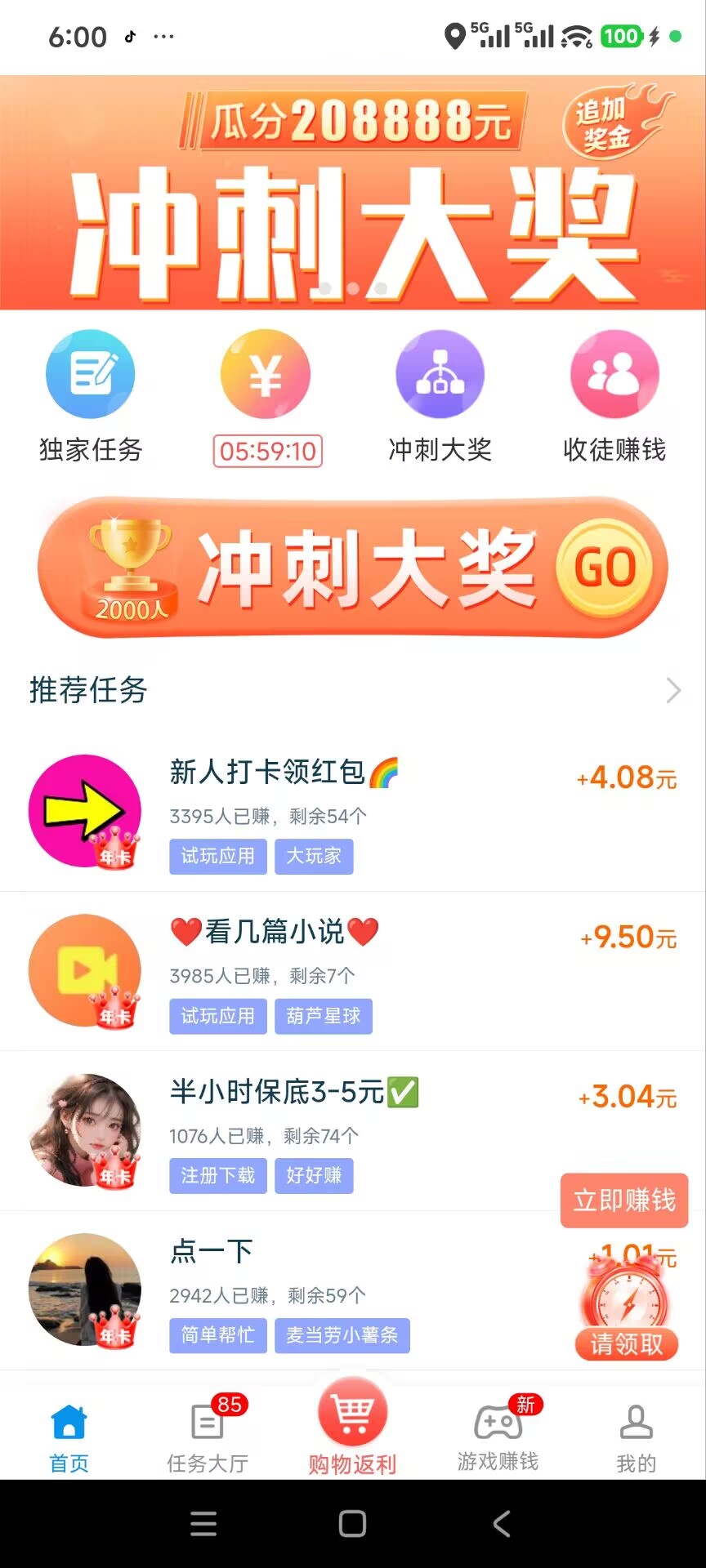The width and height of the screenshot is (706, 1568).
Task: Tap the 05:59:10 countdown timer
Action: [x=266, y=451]
